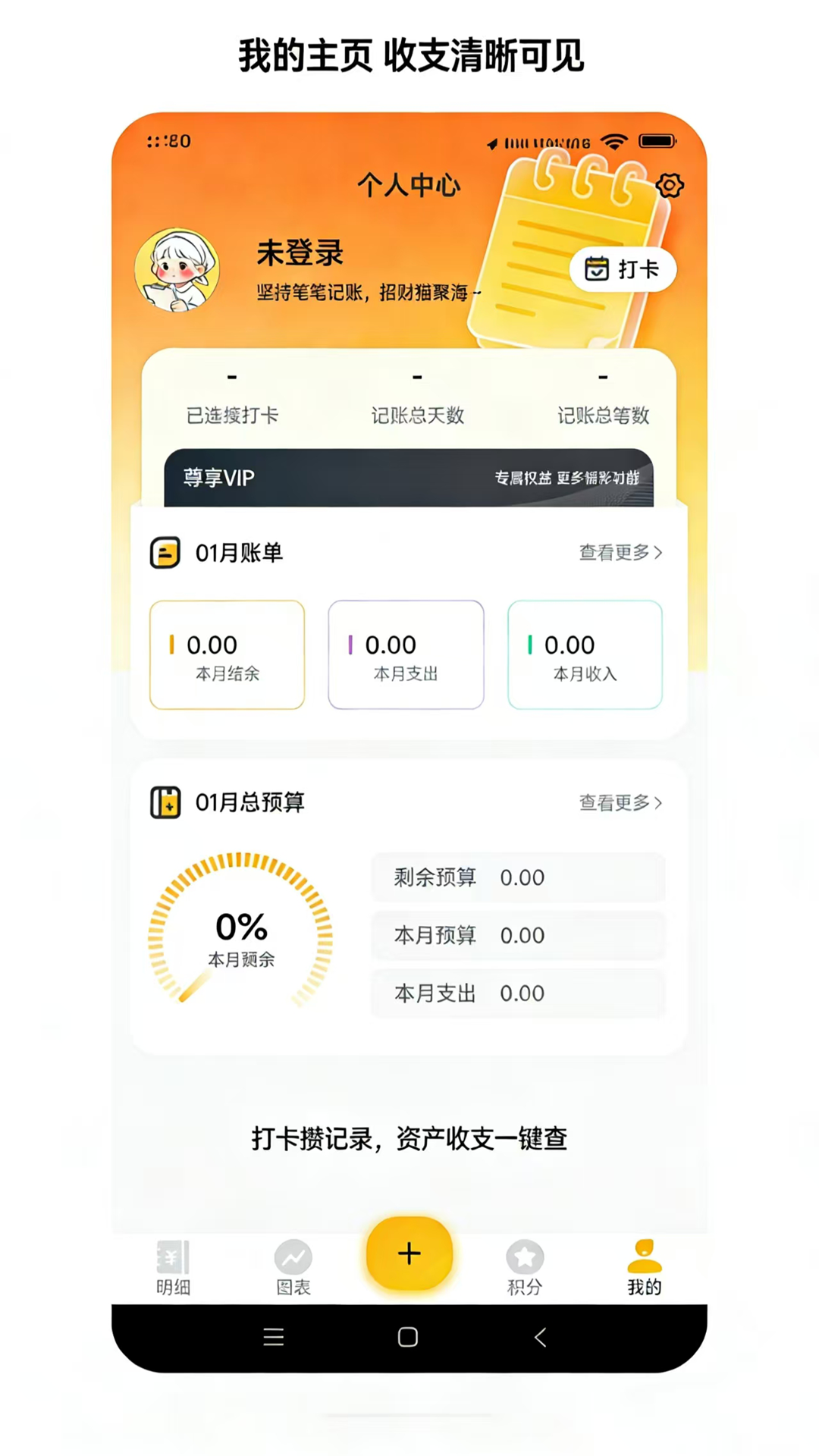Select the 本月收入 card
Viewport: 819px width, 1456px height.
585,654
